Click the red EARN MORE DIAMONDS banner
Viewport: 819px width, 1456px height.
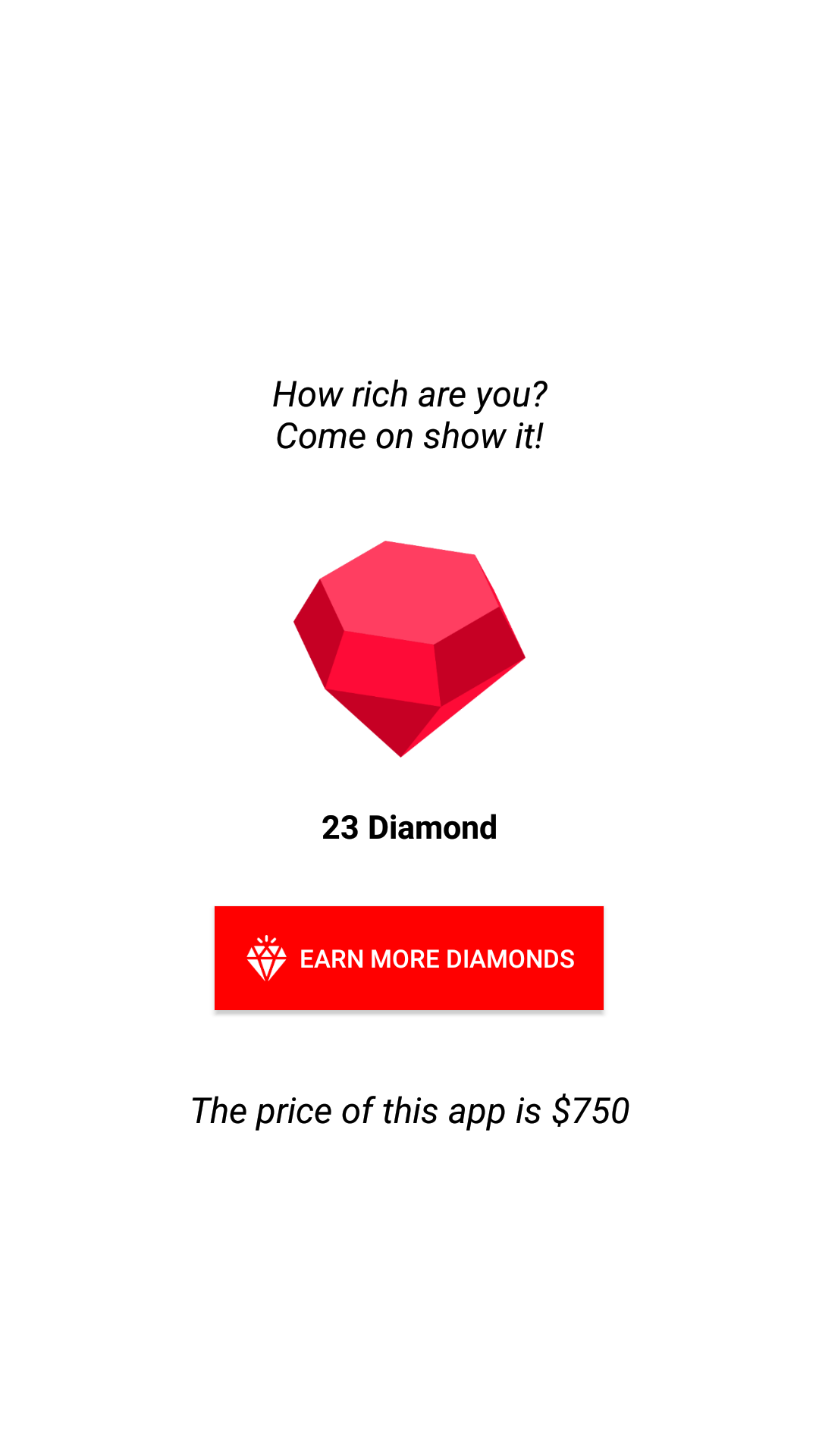point(409,958)
